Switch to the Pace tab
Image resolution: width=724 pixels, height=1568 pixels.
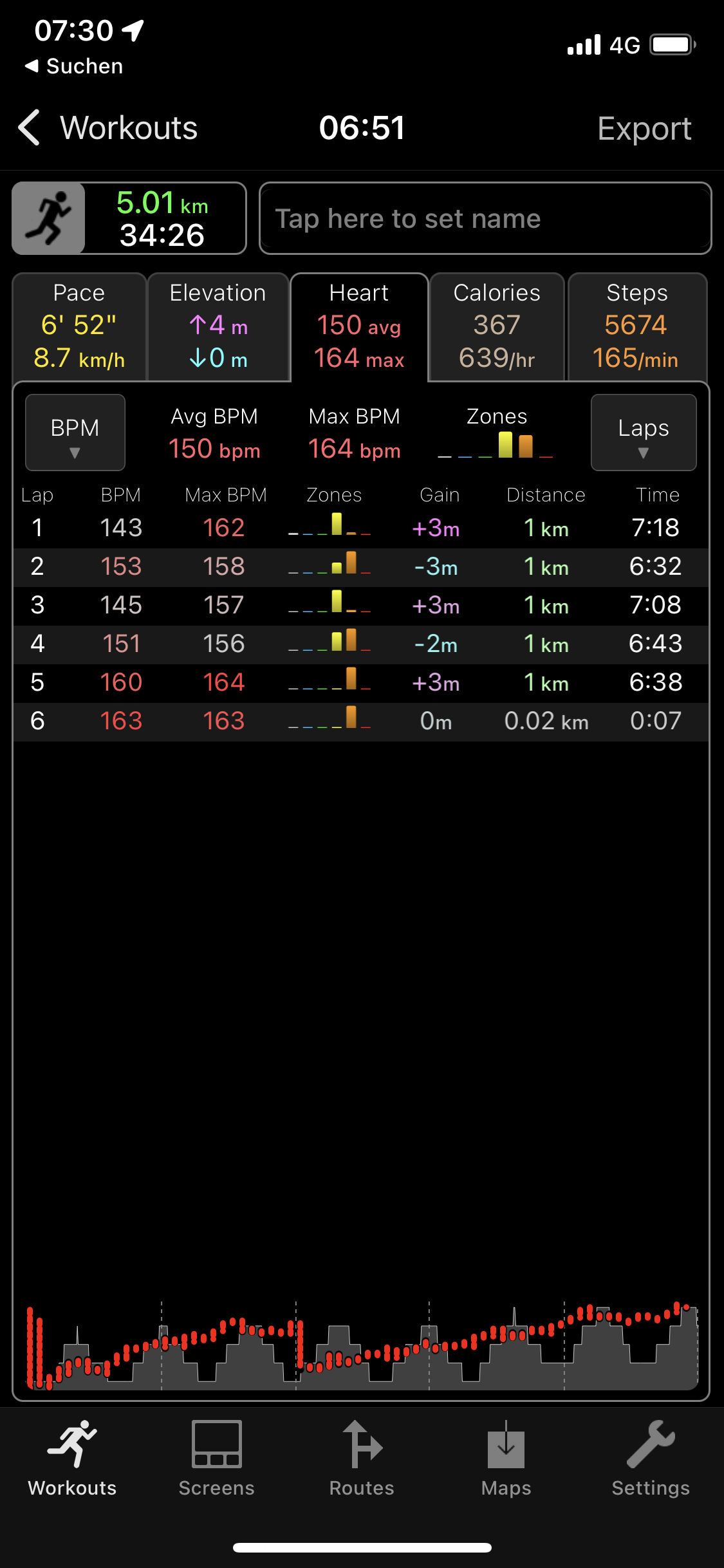[79, 327]
